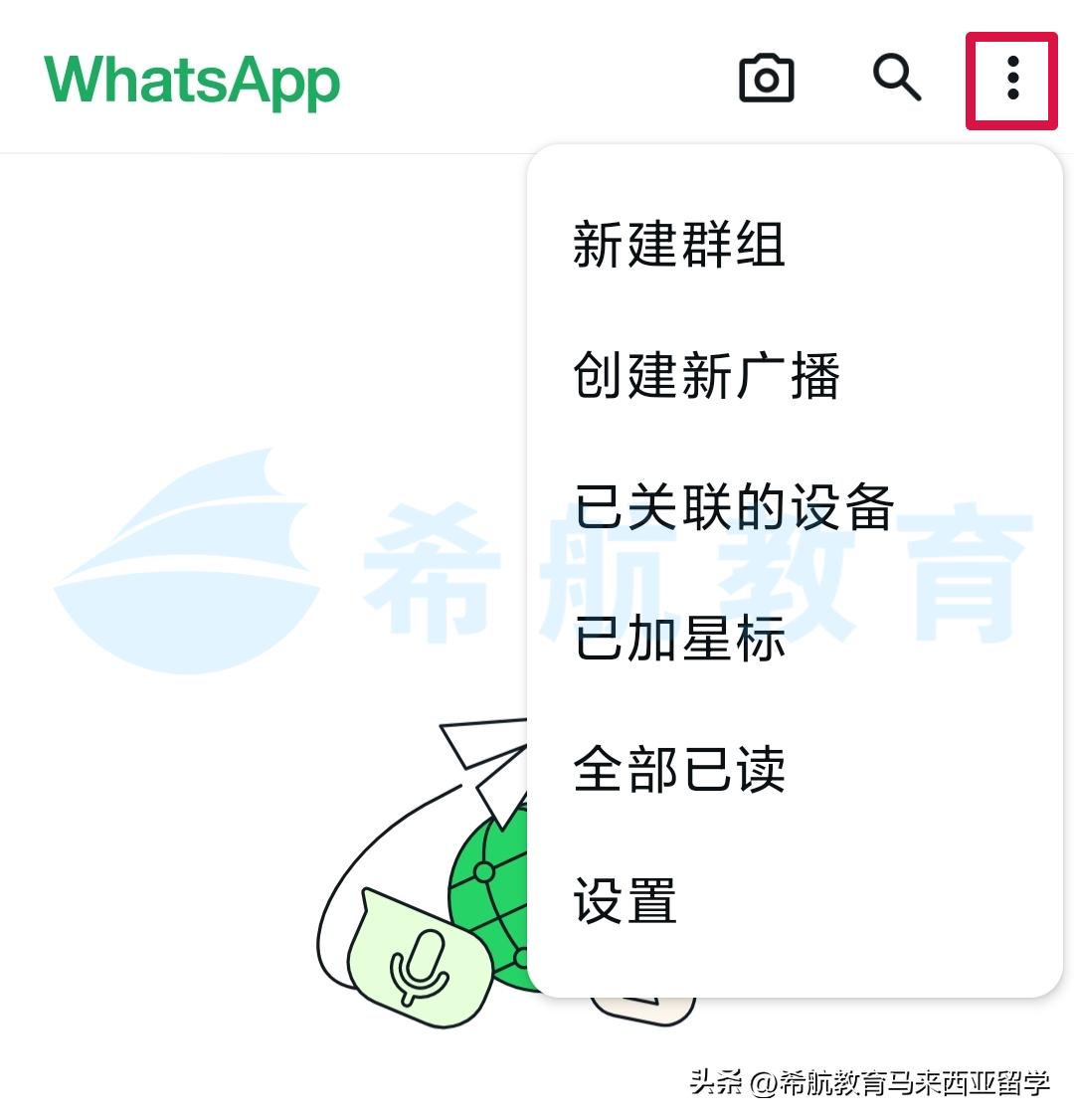Tap the three-dot overflow menu
Viewport: 1074px width, 1120px height.
click(x=1012, y=79)
